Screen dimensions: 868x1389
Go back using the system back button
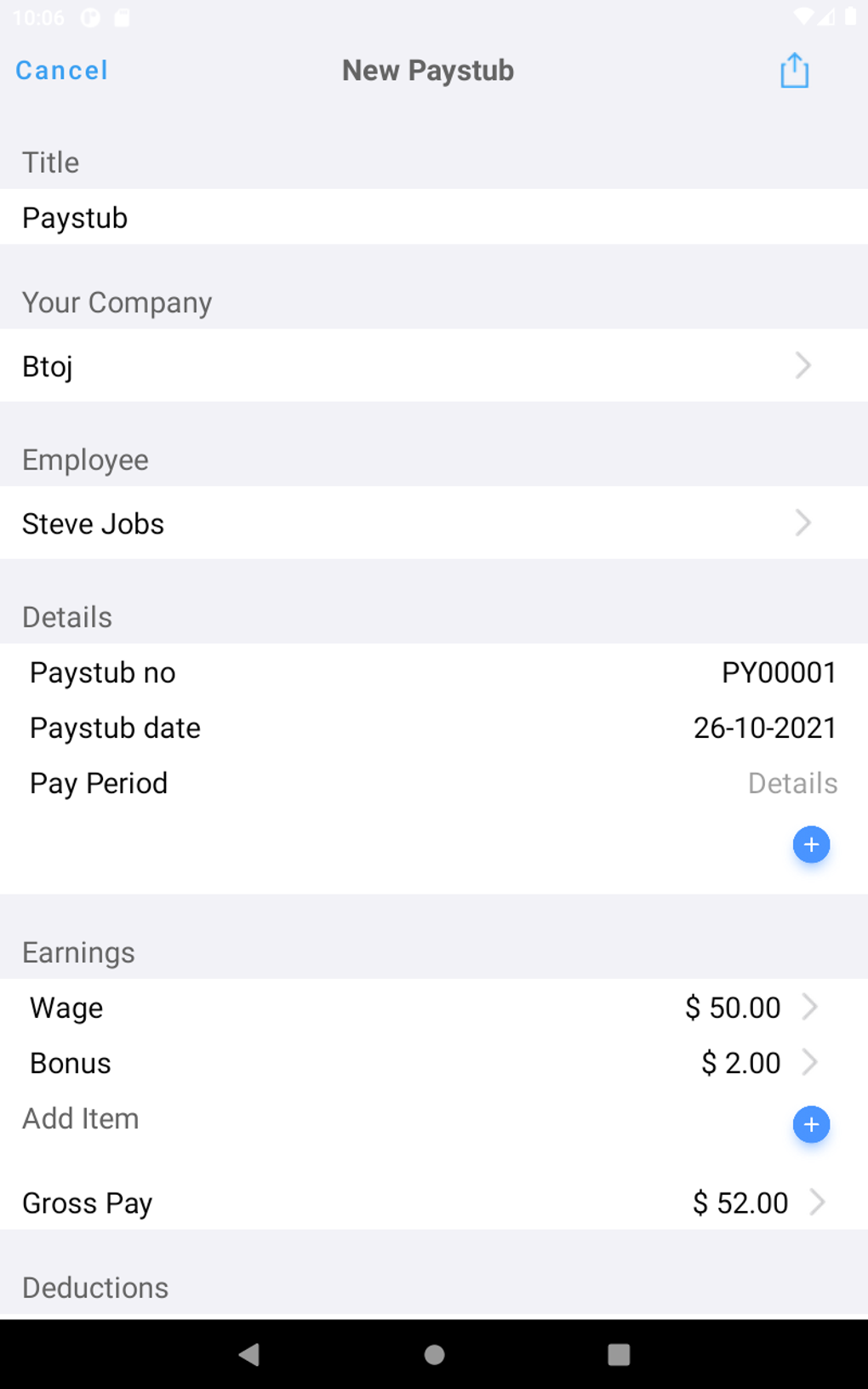pos(249,1354)
